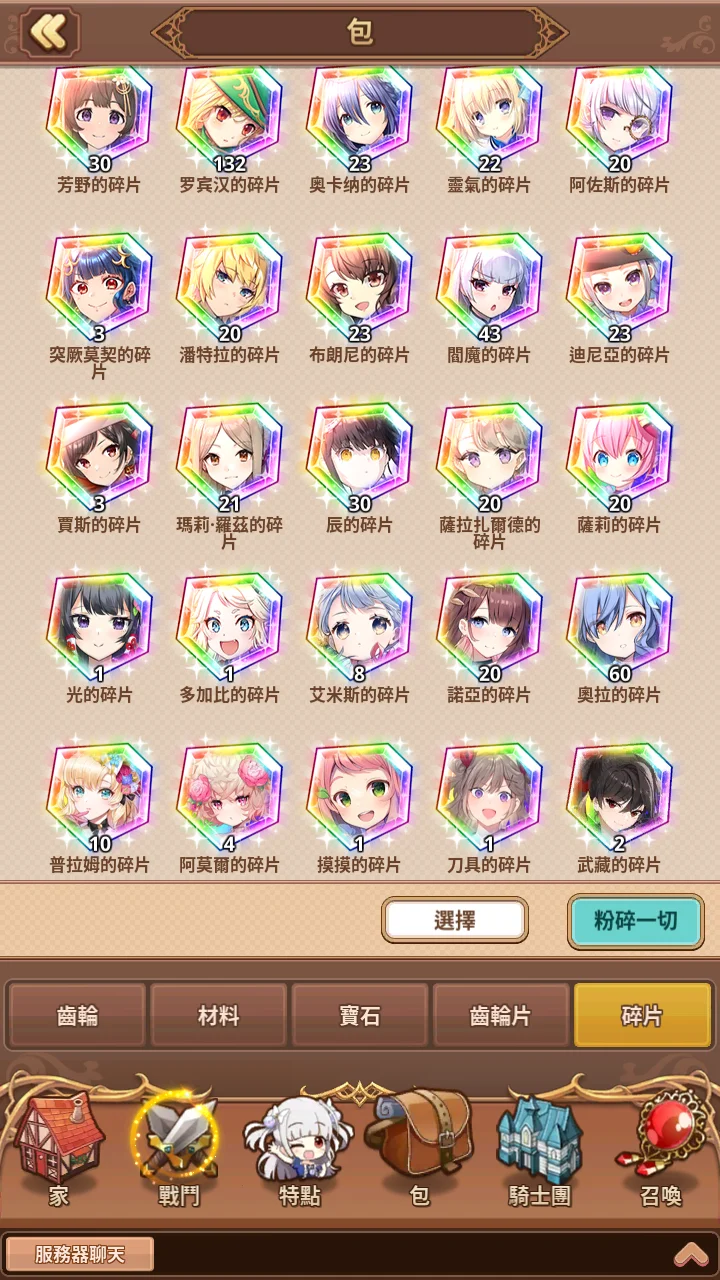Switch to the 齒輪 tab
This screenshot has height=1280, width=720.
coord(77,1016)
